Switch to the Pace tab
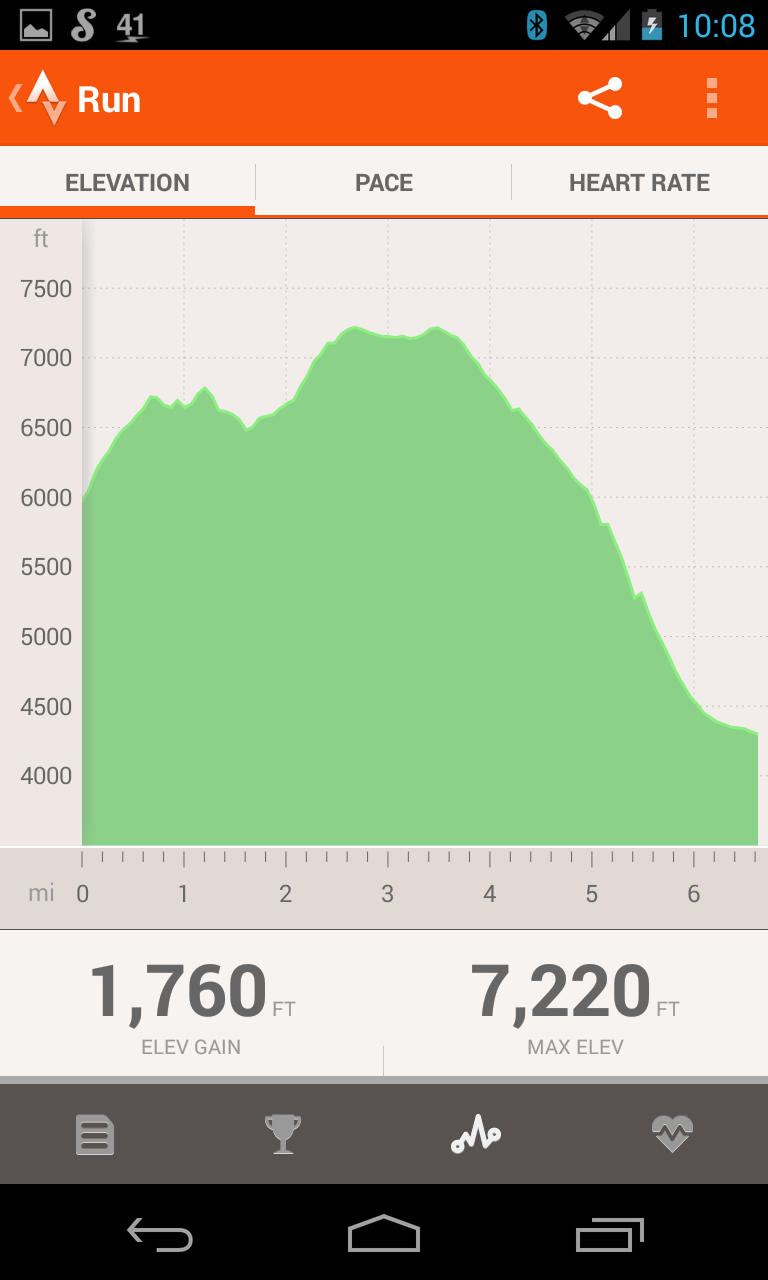 click(x=384, y=183)
